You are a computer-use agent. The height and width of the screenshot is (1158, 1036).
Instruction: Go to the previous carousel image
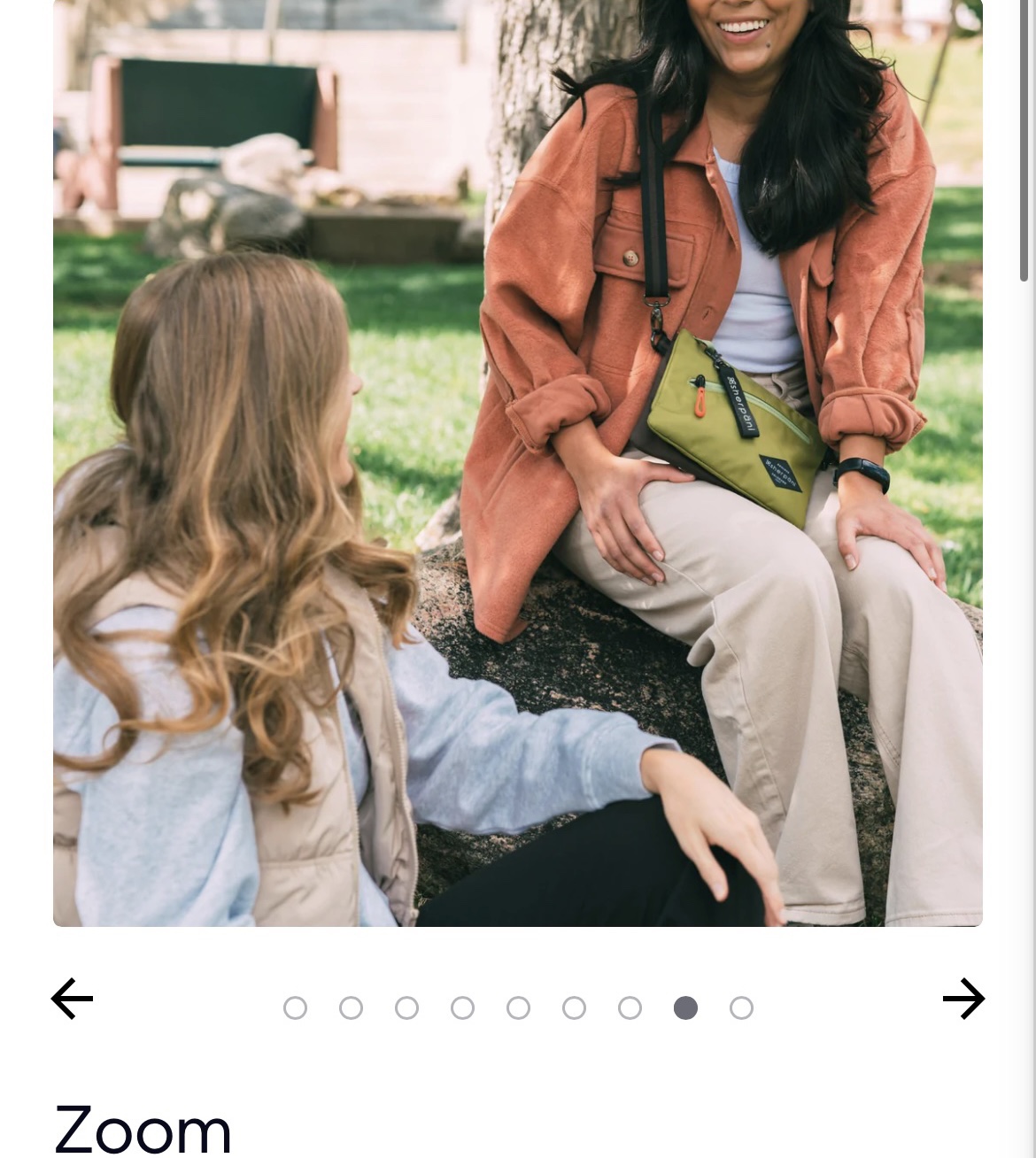pos(72,1000)
